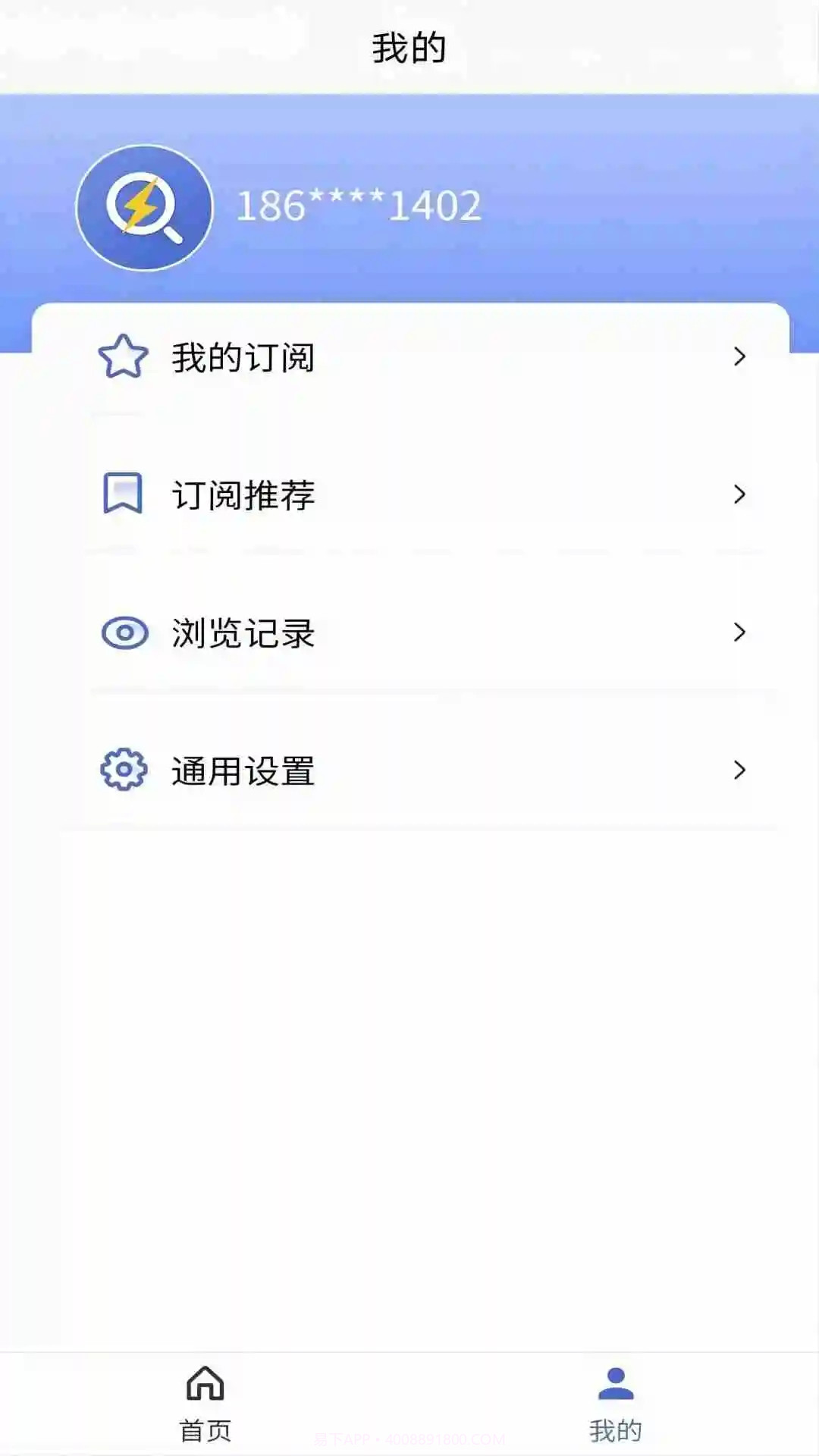Viewport: 819px width, 1456px height.
Task: Open 通用设置 by clicking its chevron
Action: [x=739, y=770]
